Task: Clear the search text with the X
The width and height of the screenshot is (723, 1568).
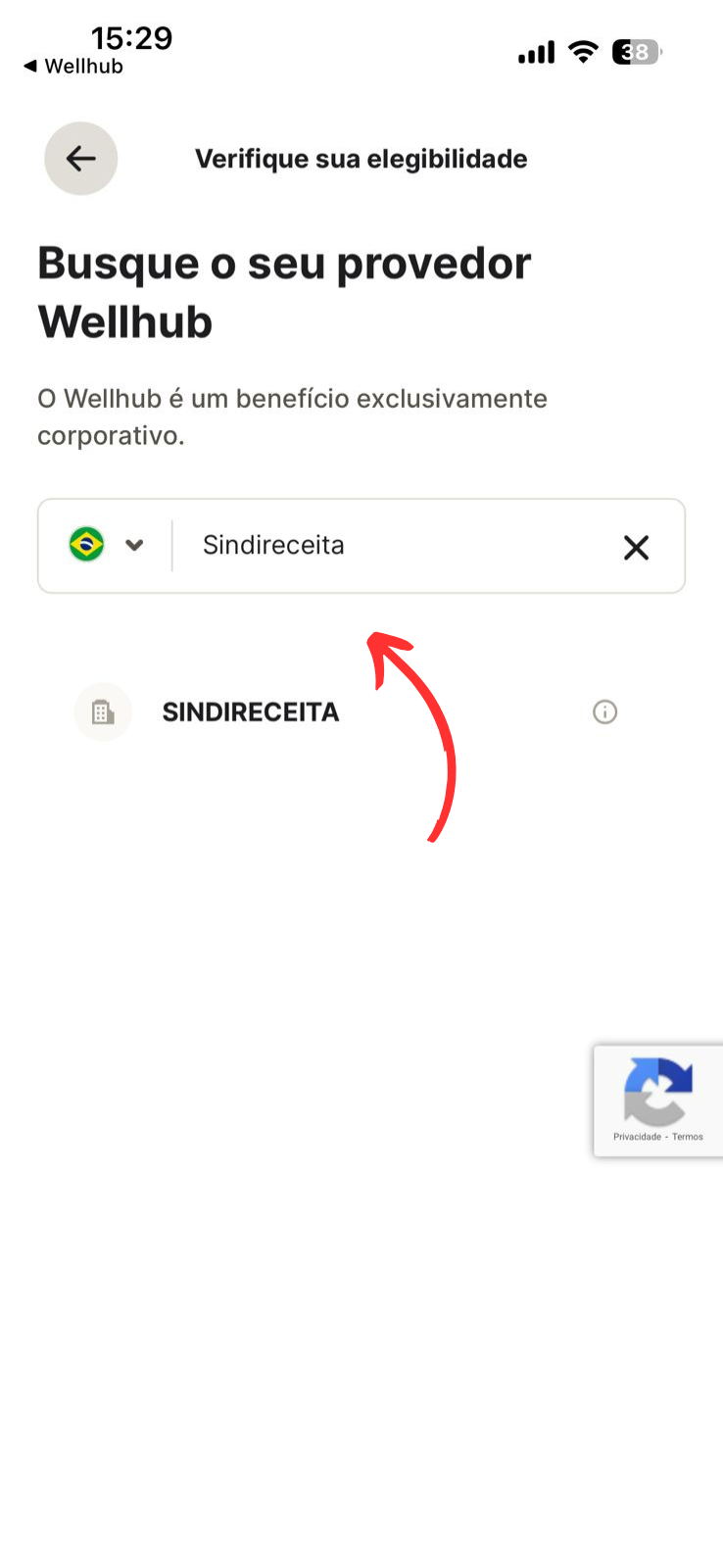Action: 636,547
